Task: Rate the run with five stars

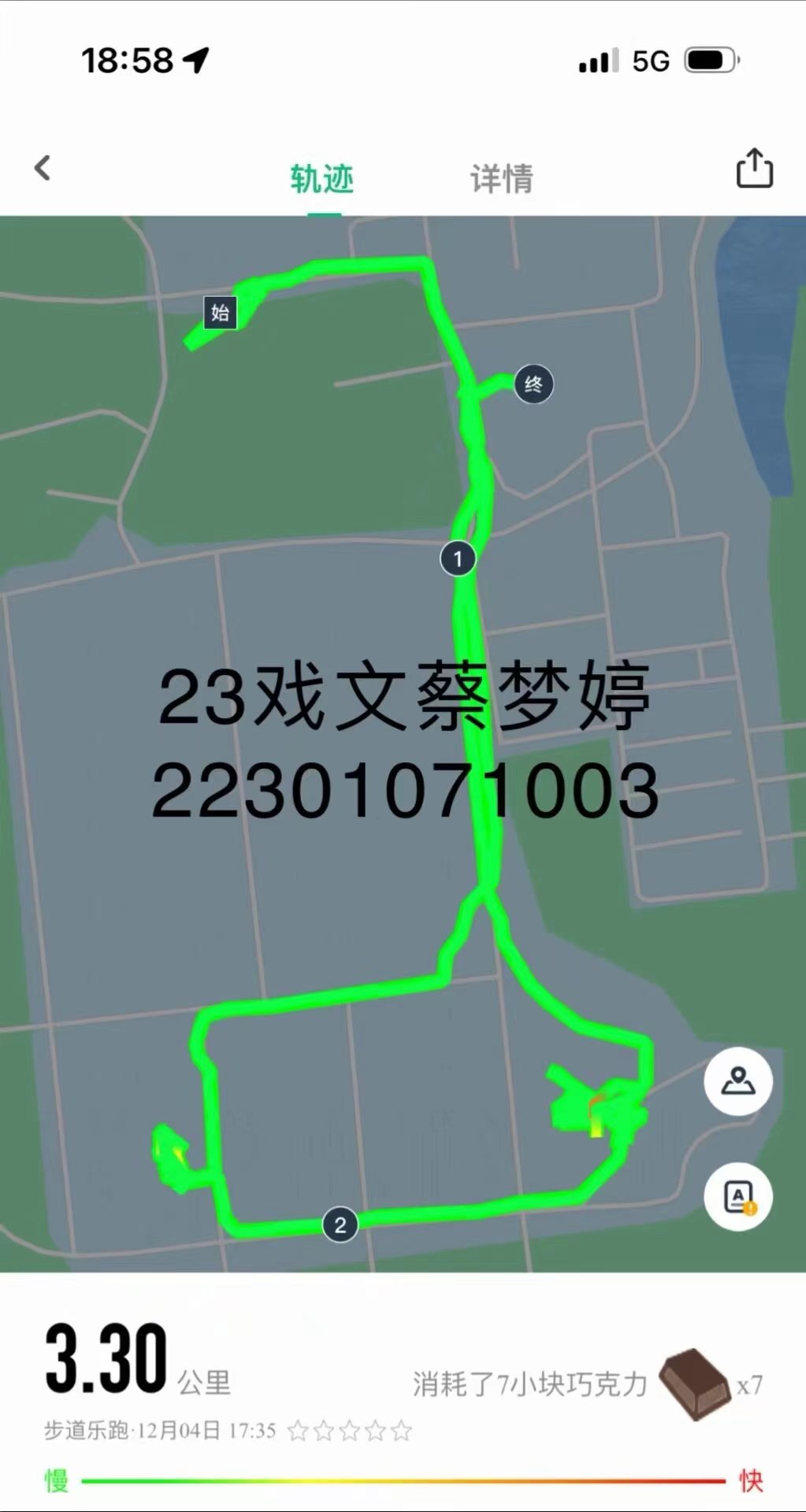Action: tap(401, 1430)
